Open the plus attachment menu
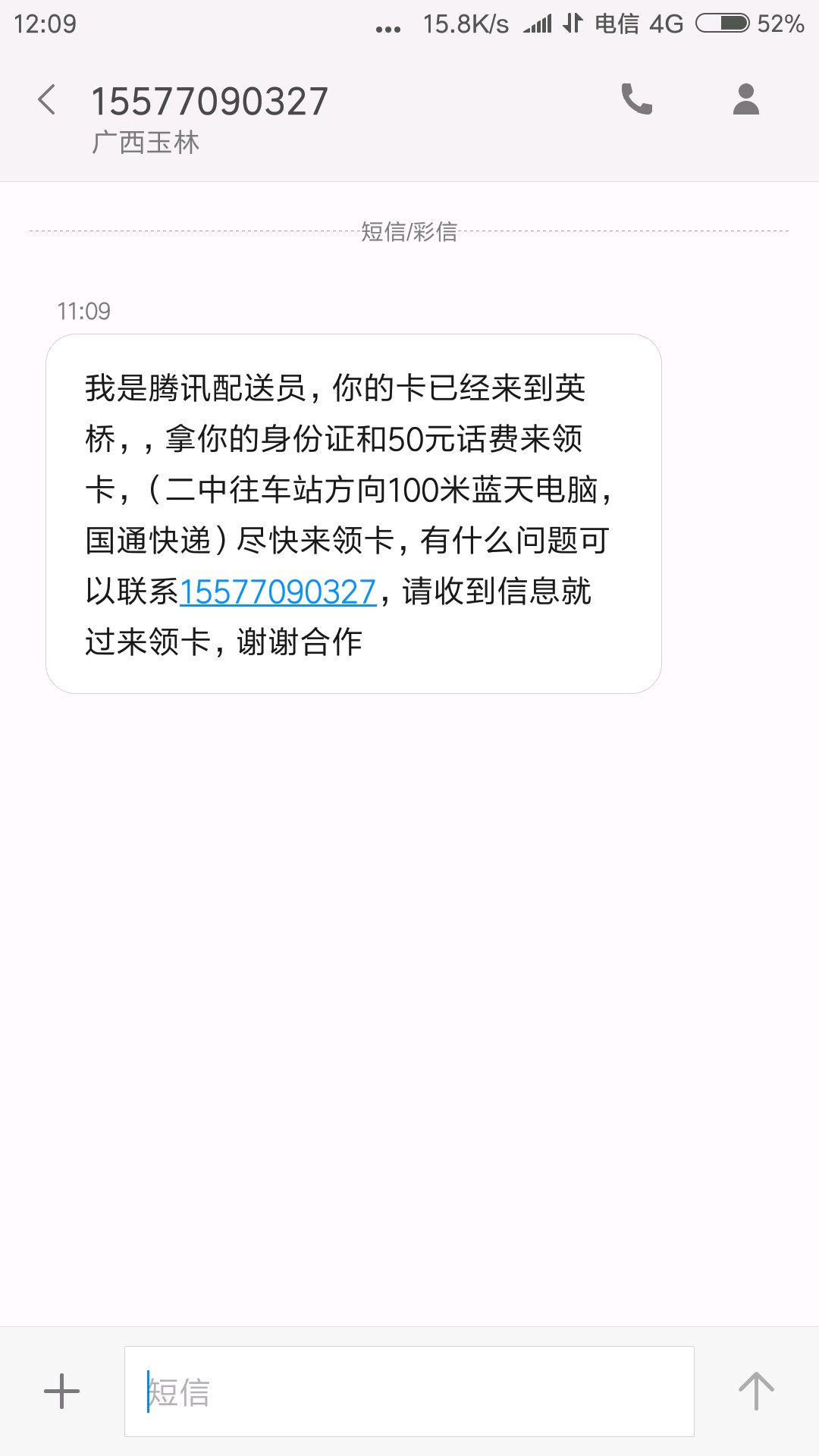819x1456 pixels. [x=61, y=1392]
